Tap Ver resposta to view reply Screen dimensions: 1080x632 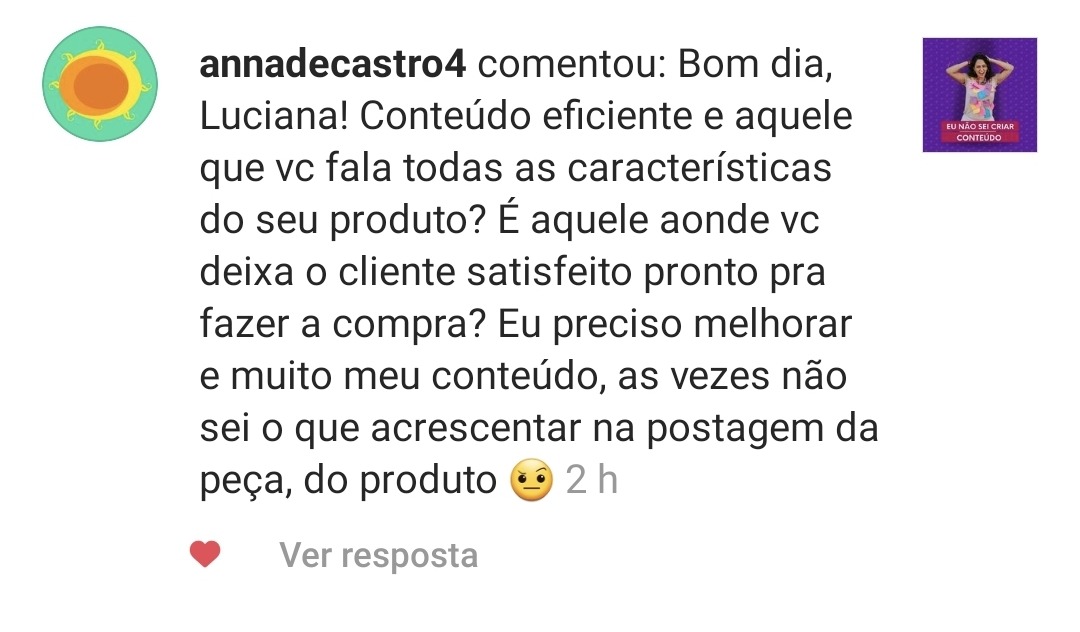coord(378,556)
